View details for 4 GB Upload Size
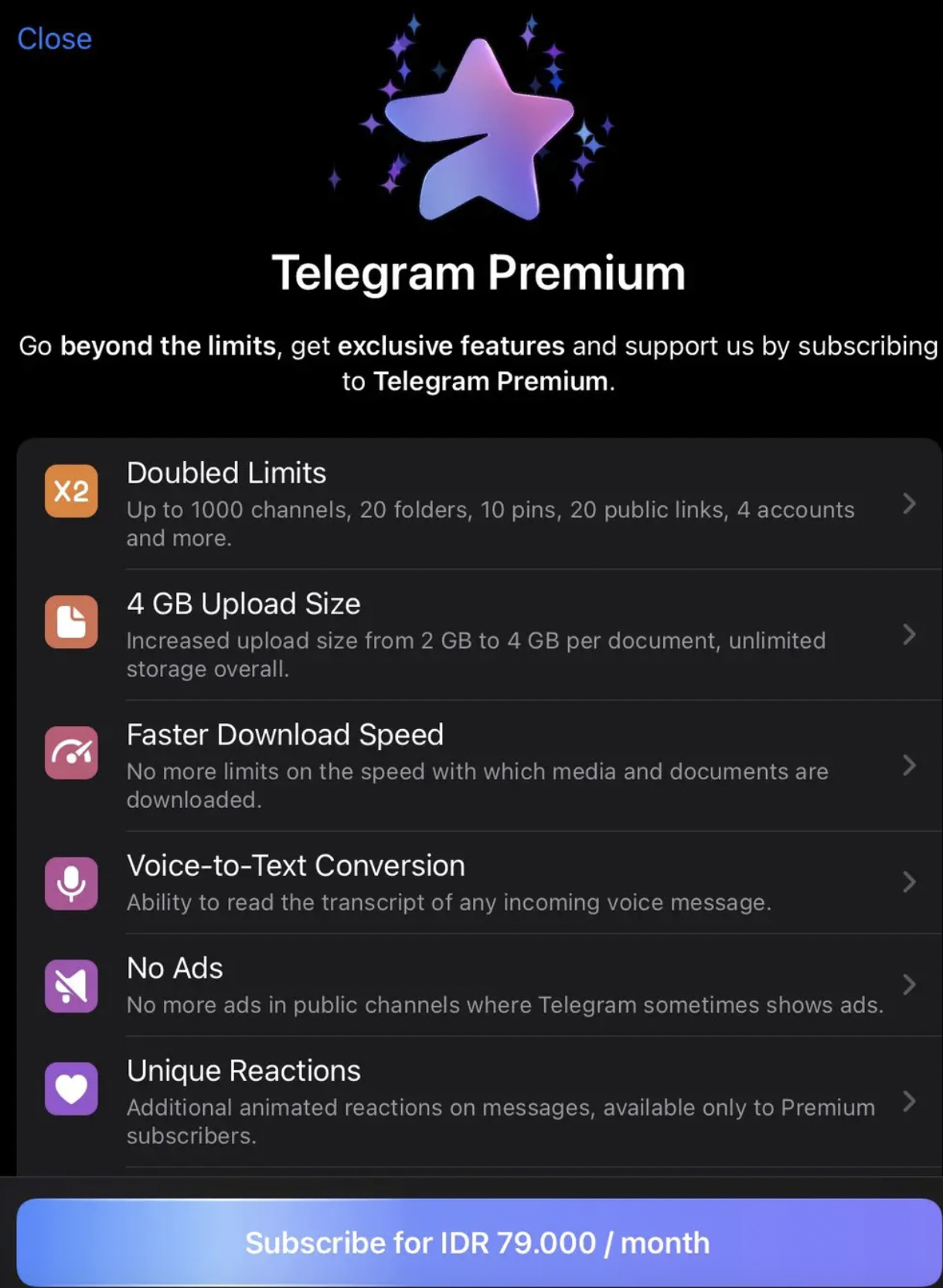 click(478, 635)
